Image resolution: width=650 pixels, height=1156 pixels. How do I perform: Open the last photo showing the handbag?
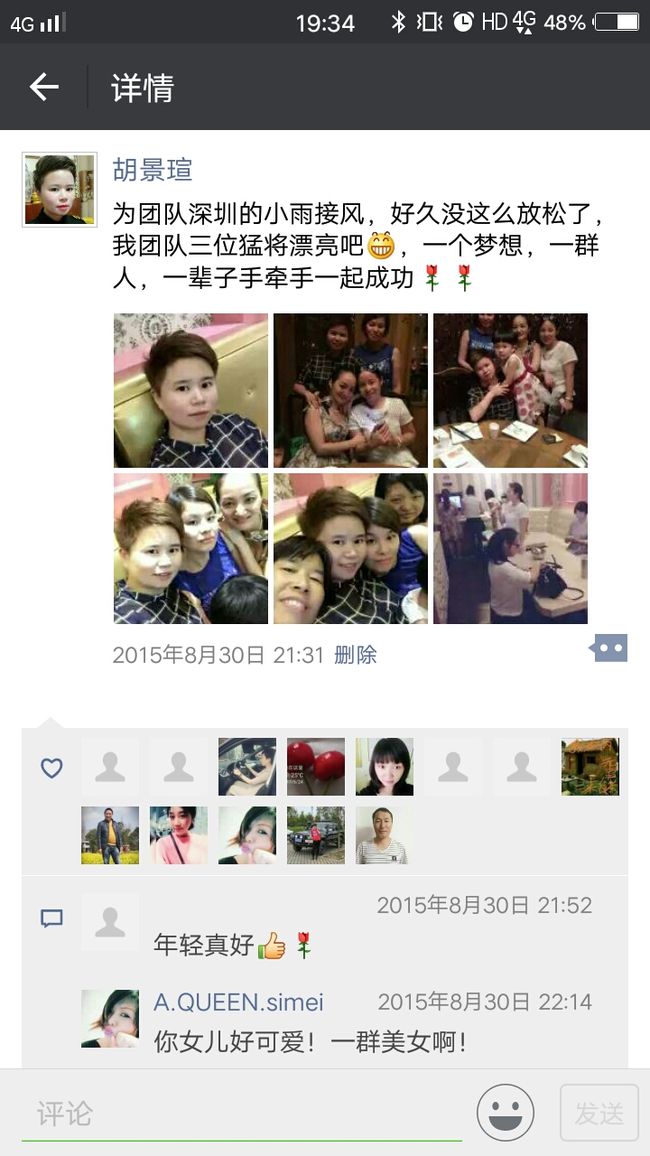click(511, 549)
